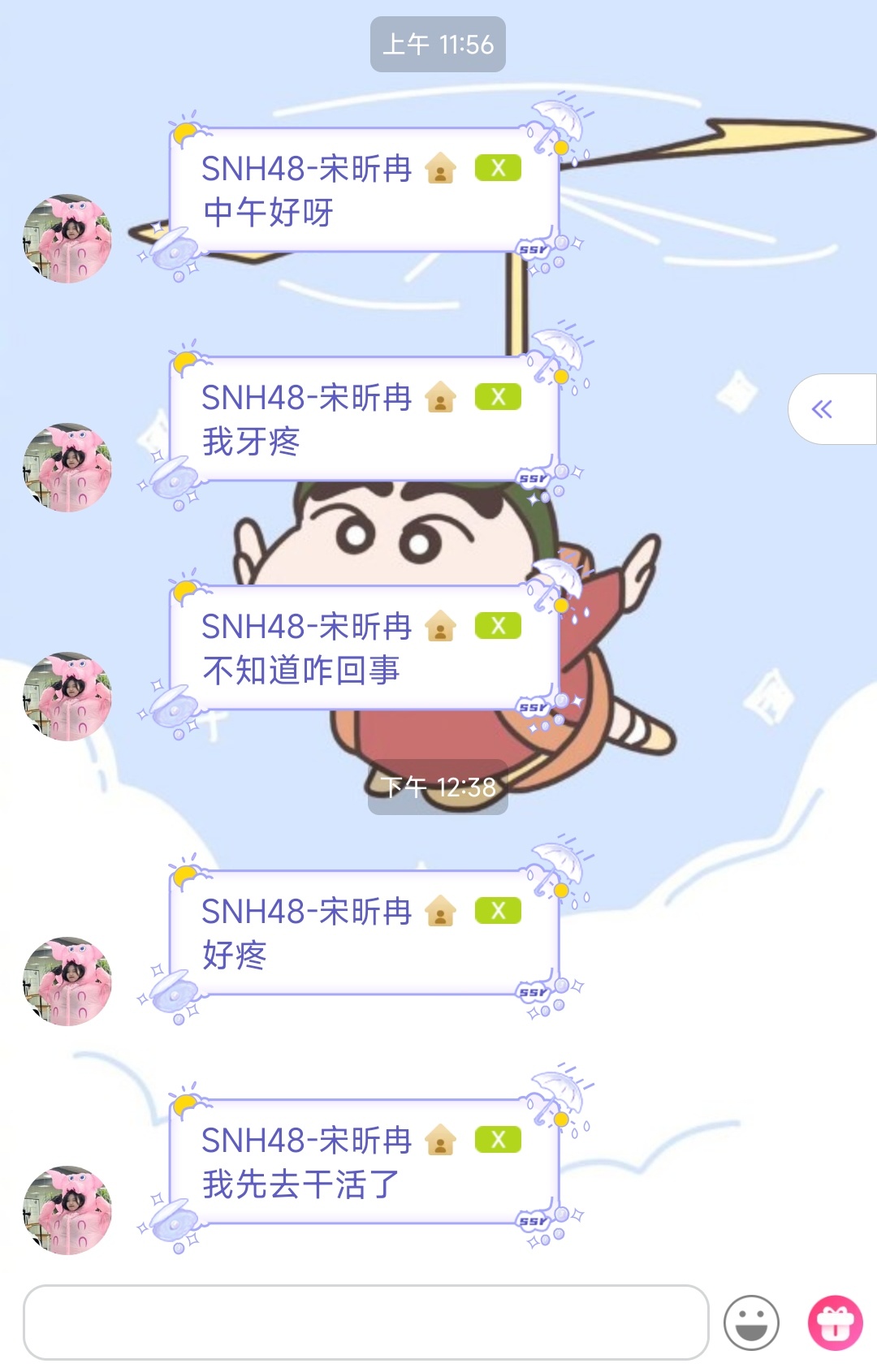Open avatar next to 我先去干活了 message
The height and width of the screenshot is (1372, 877).
[x=67, y=1210]
